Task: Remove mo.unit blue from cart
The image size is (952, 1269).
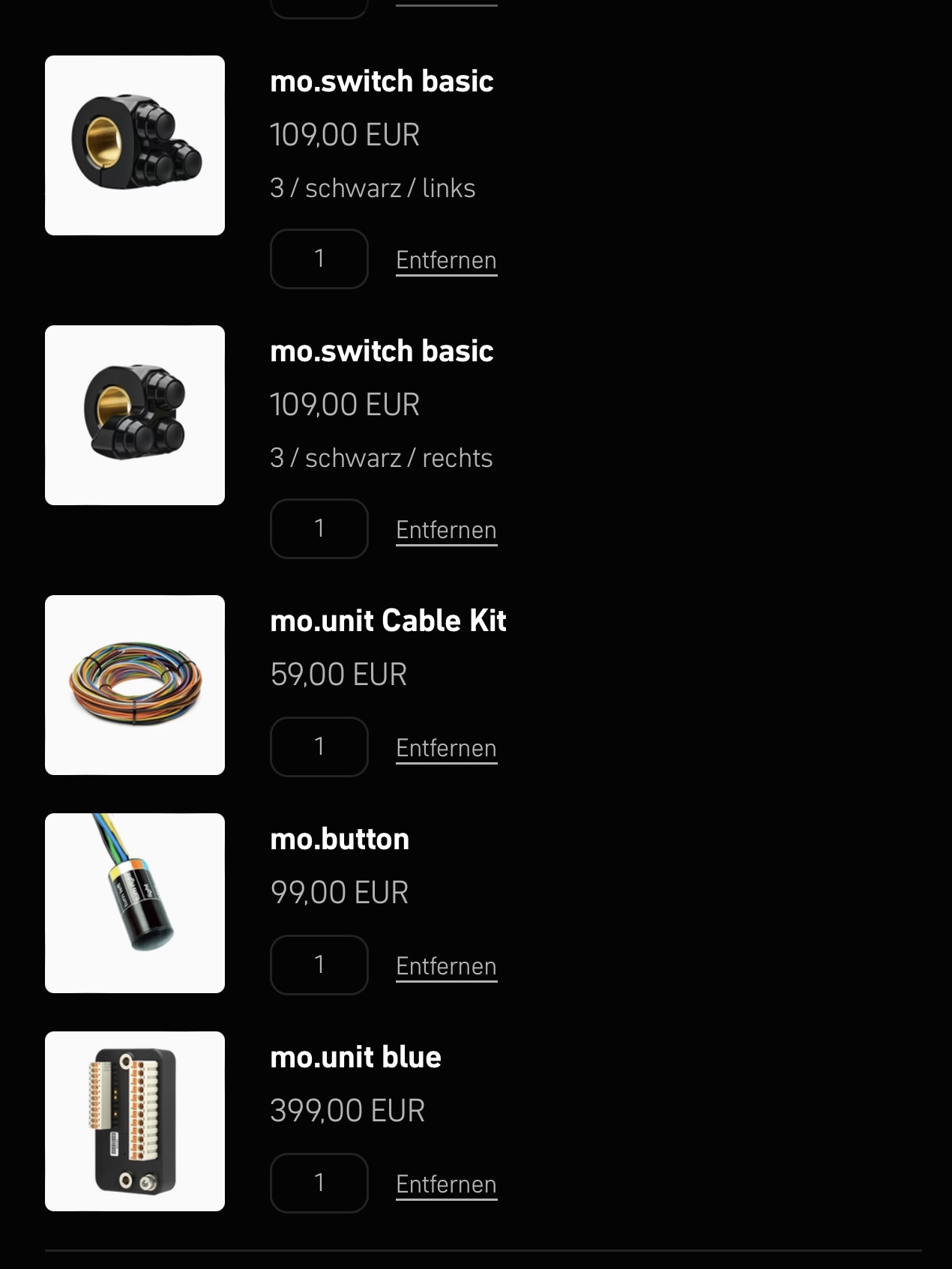Action: (446, 1184)
